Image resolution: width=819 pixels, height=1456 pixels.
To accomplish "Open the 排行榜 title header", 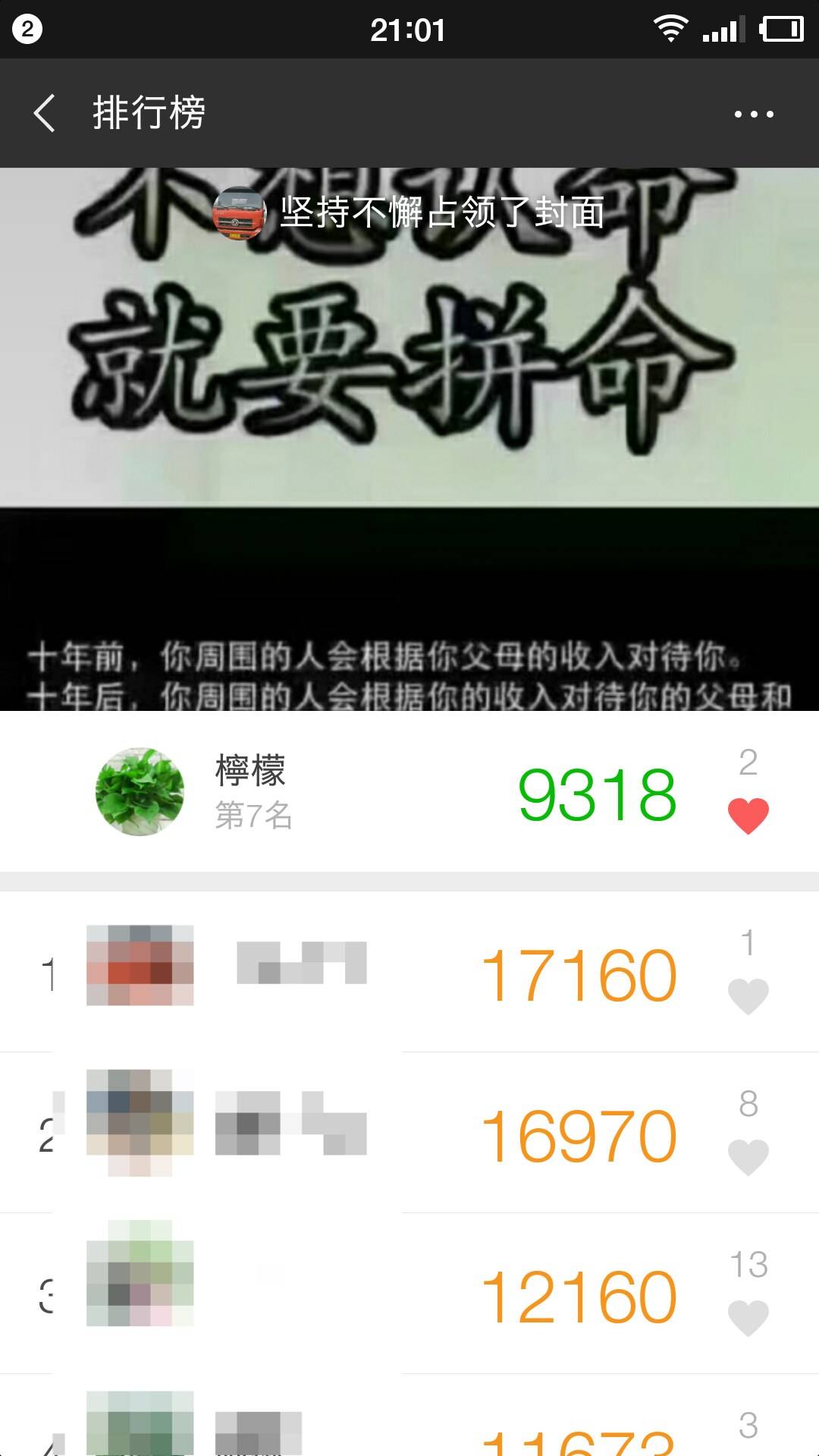I will click(149, 114).
